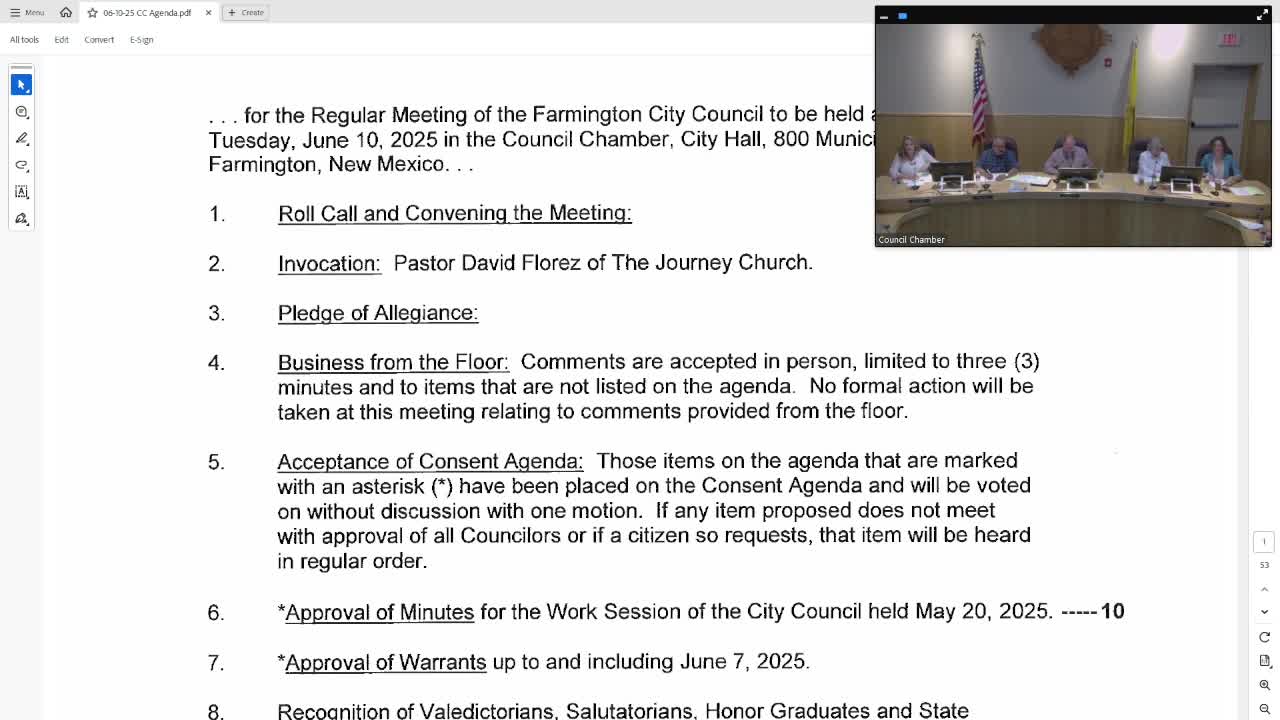This screenshot has height=720, width=1280.
Task: Open the Convert option
Action: tap(99, 39)
